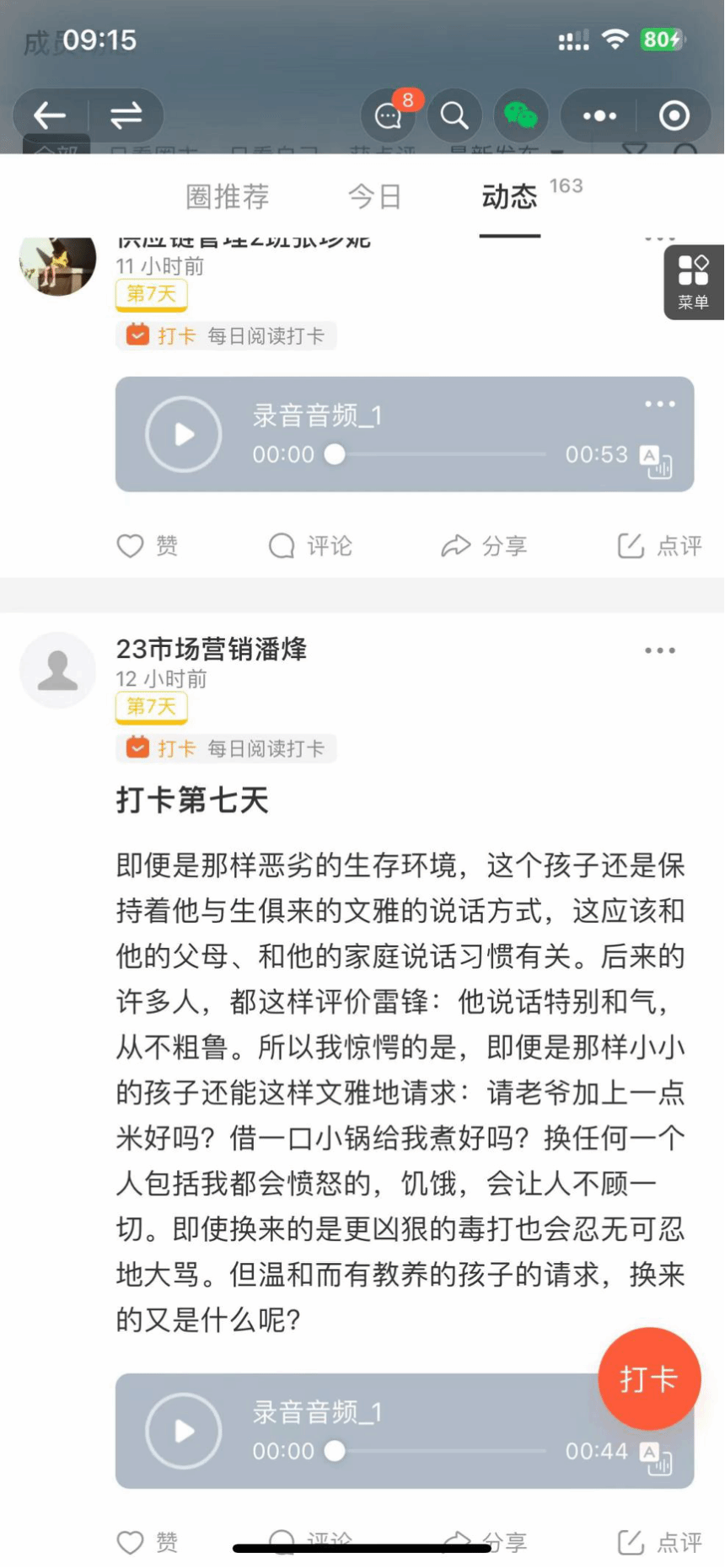This screenshot has height=1568, width=725.
Task: Play the 00:53 recording audio
Action: click(184, 435)
